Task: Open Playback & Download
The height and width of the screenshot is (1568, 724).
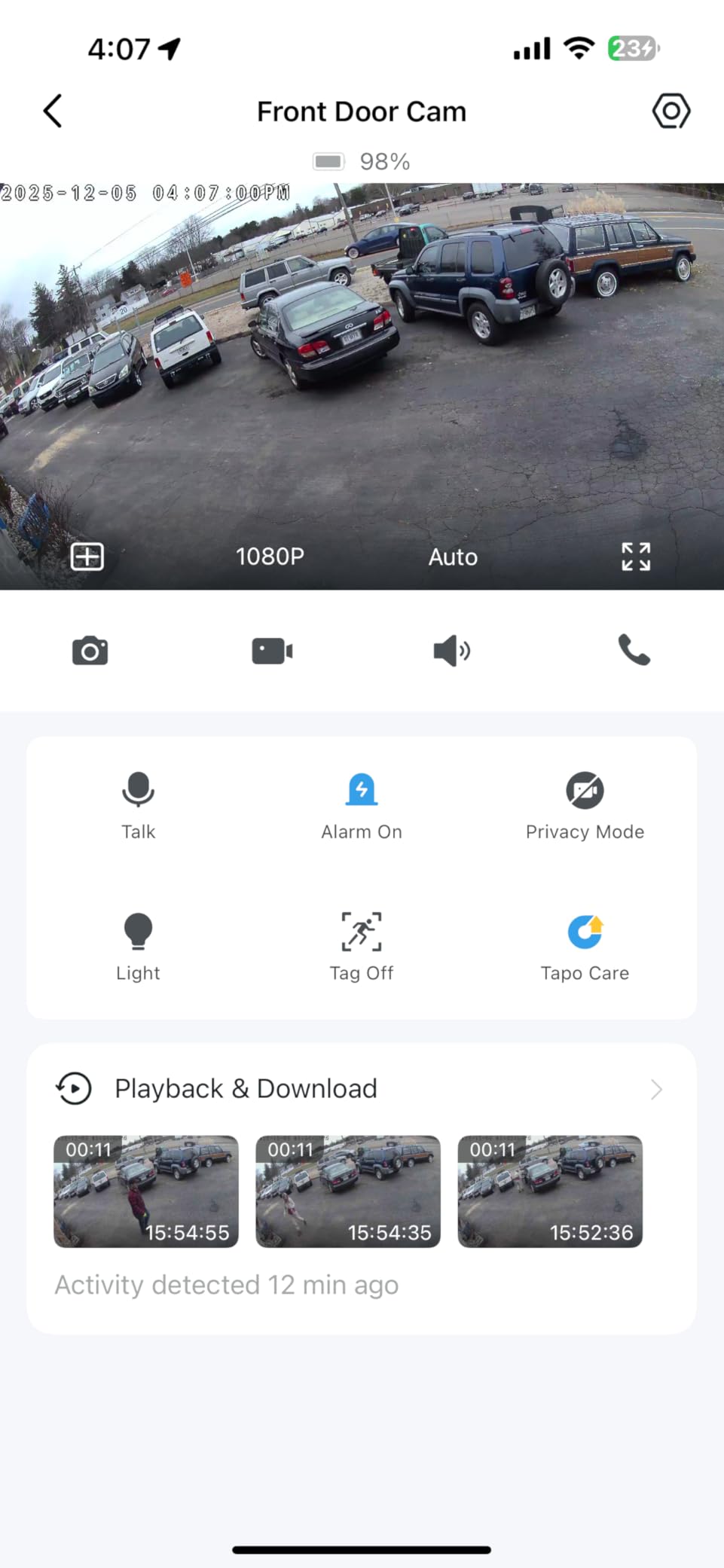Action: [x=362, y=1088]
